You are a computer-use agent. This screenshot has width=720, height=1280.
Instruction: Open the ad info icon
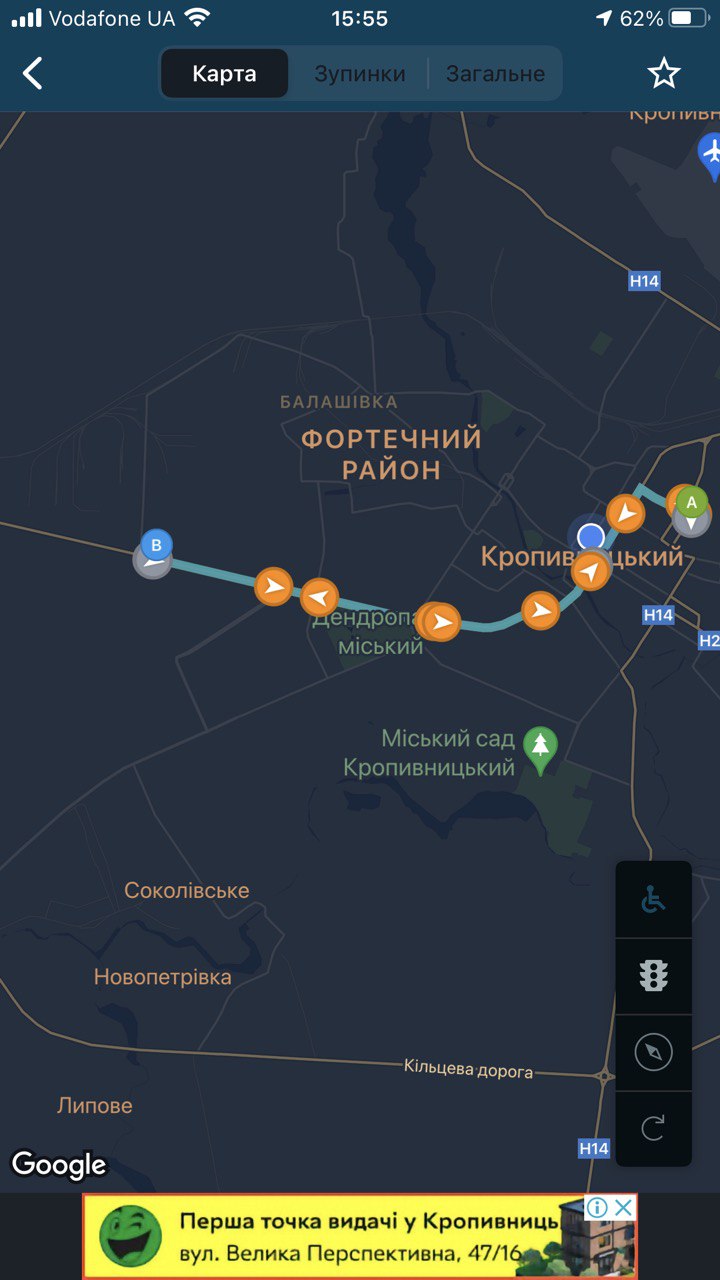598,1208
